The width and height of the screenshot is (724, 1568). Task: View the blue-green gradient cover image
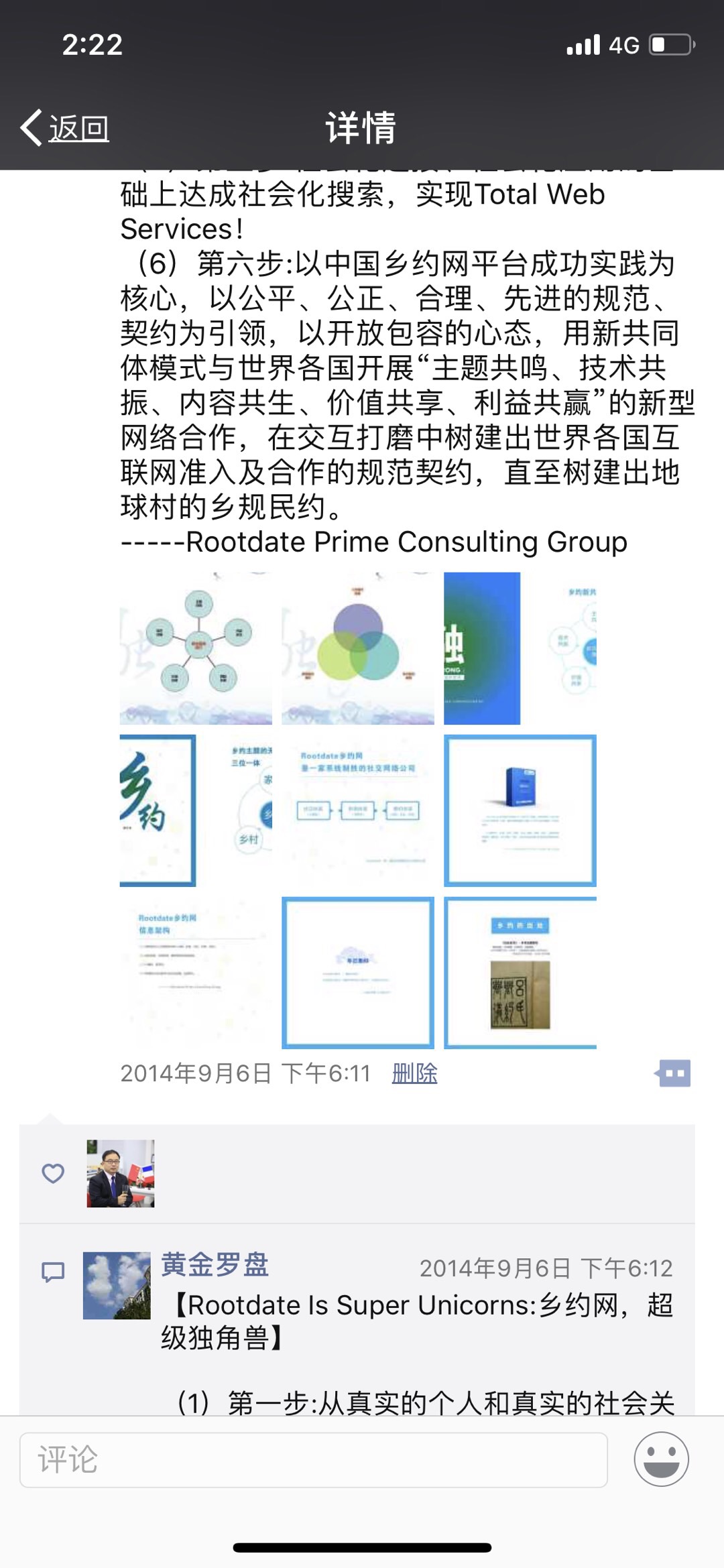click(x=520, y=648)
